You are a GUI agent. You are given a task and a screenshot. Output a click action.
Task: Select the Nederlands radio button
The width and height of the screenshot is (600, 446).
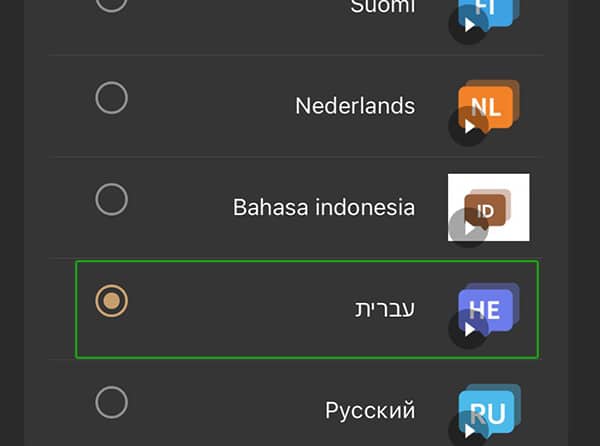pyautogui.click(x=111, y=98)
